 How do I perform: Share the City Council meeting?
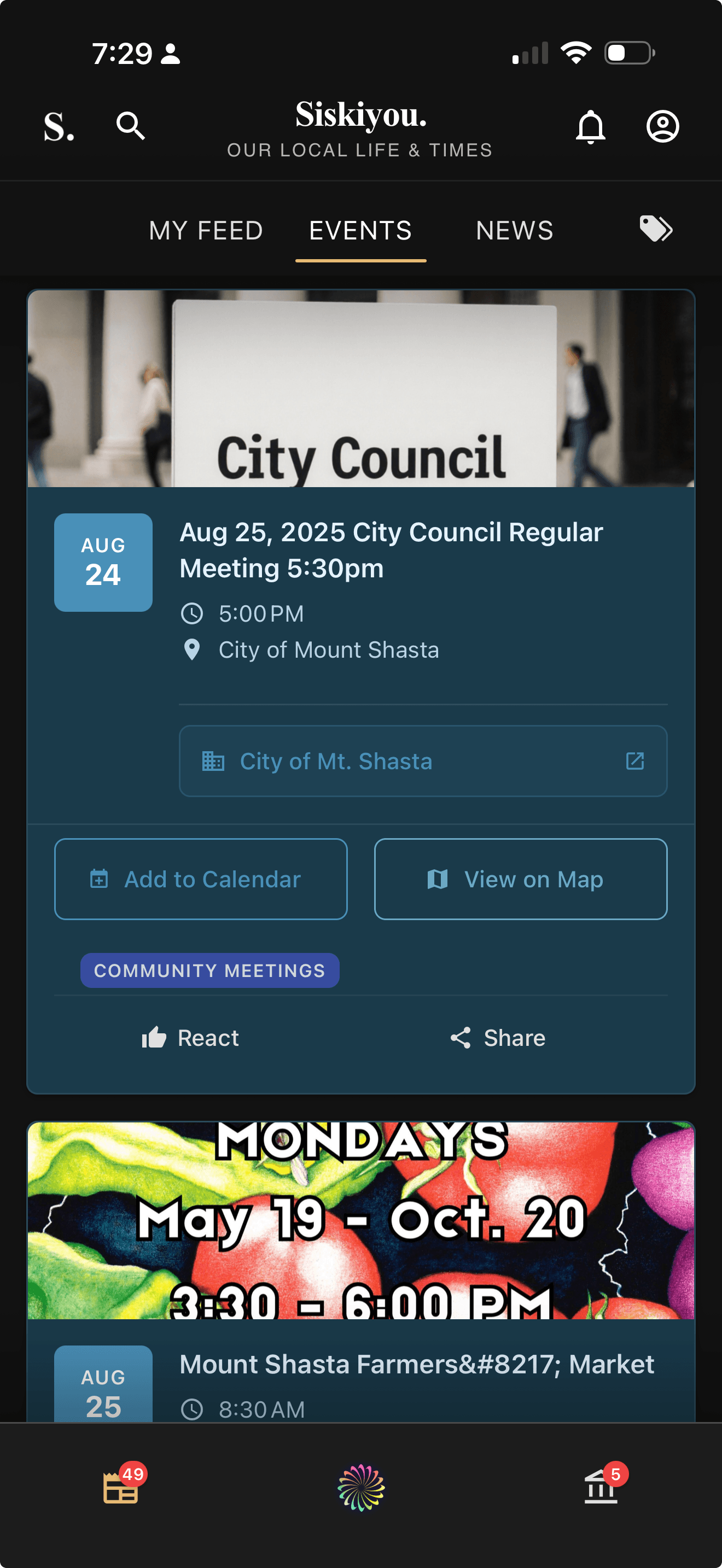point(498,1037)
